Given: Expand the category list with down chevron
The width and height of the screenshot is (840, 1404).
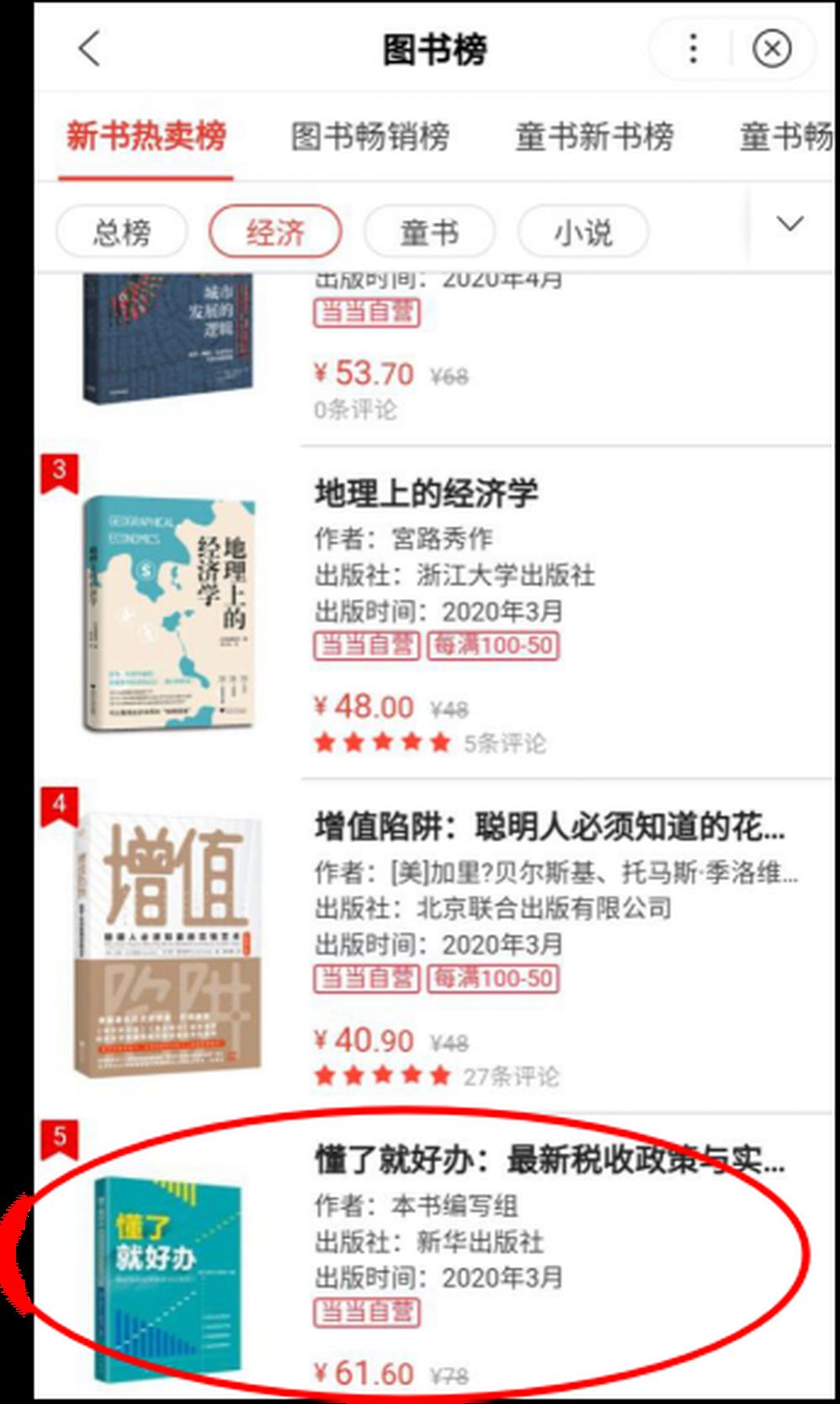Looking at the screenshot, I should [790, 224].
